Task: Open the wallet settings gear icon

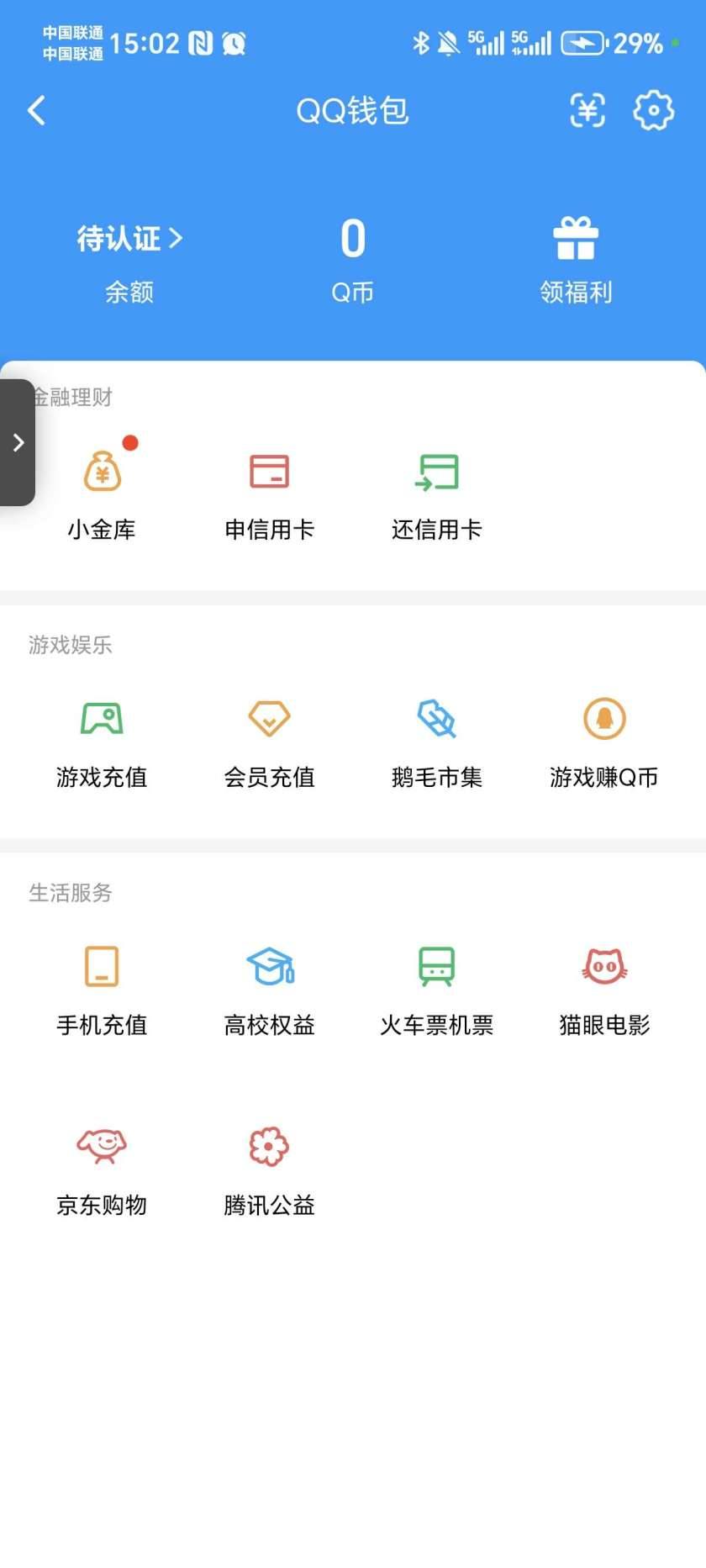Action: tap(653, 109)
